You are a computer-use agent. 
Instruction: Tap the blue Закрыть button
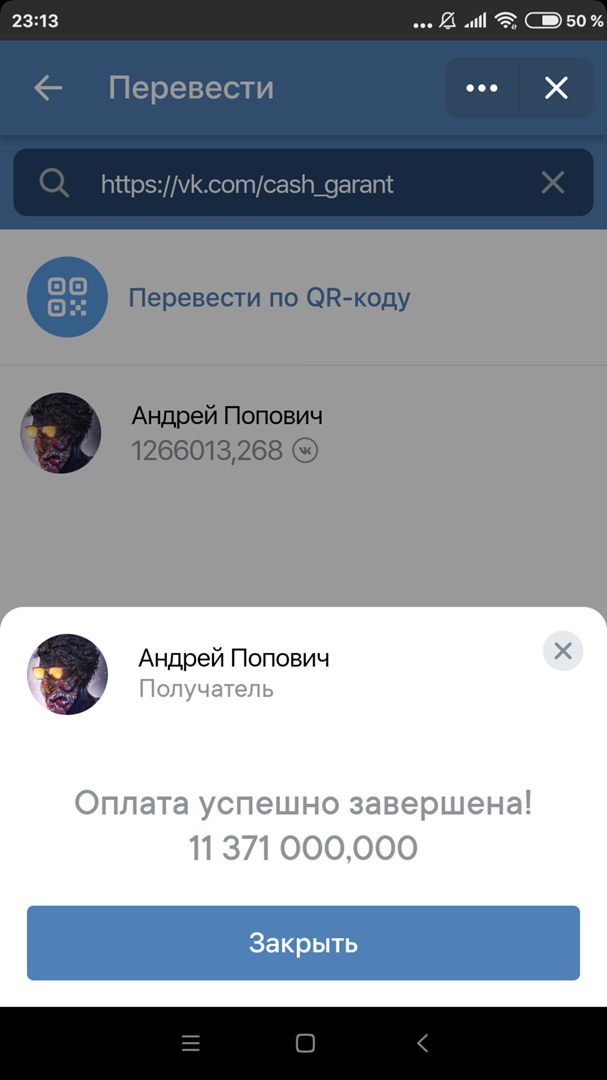pyautogui.click(x=303, y=943)
